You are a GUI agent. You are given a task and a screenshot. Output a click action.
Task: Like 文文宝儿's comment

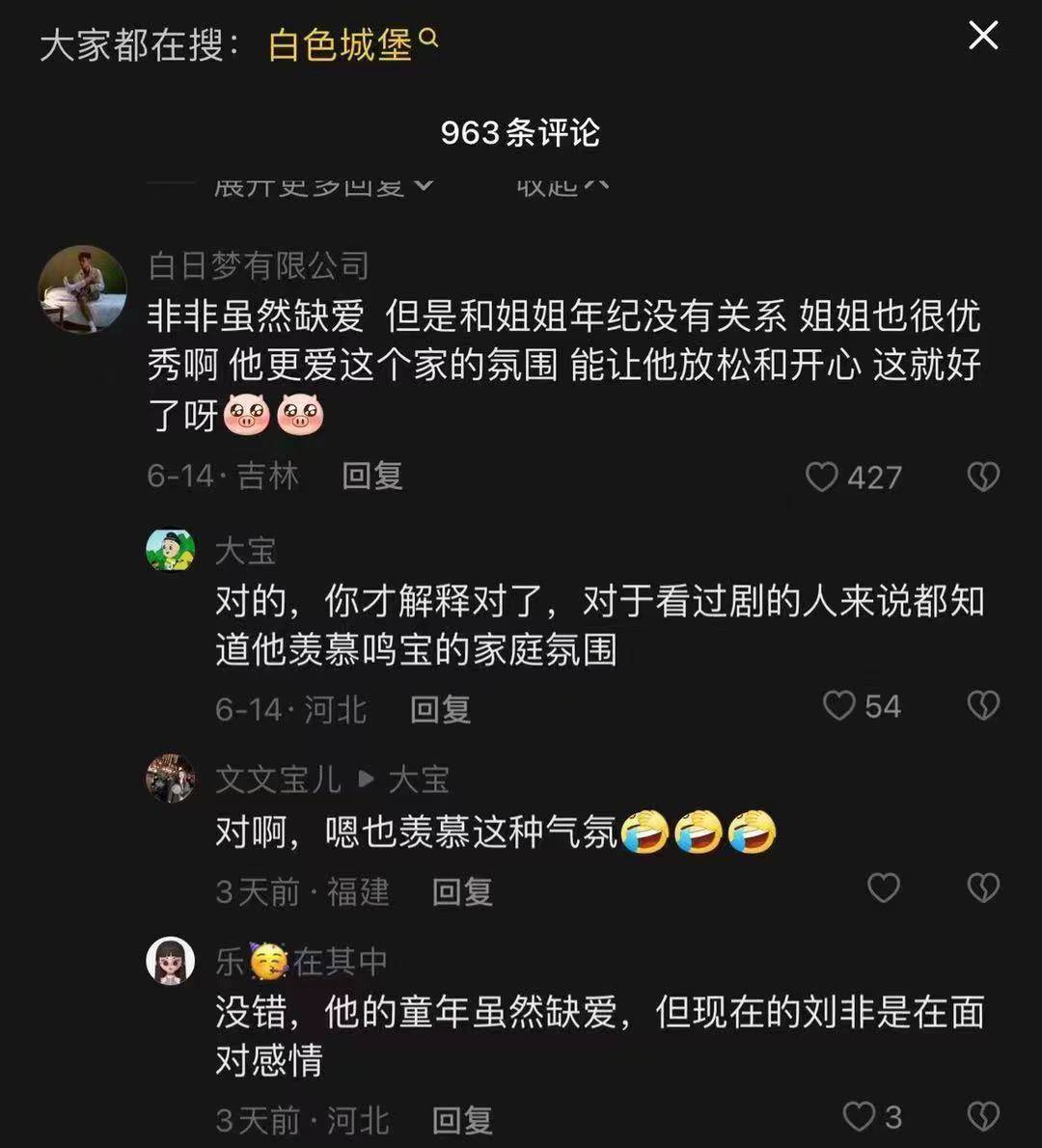pyautogui.click(x=883, y=888)
